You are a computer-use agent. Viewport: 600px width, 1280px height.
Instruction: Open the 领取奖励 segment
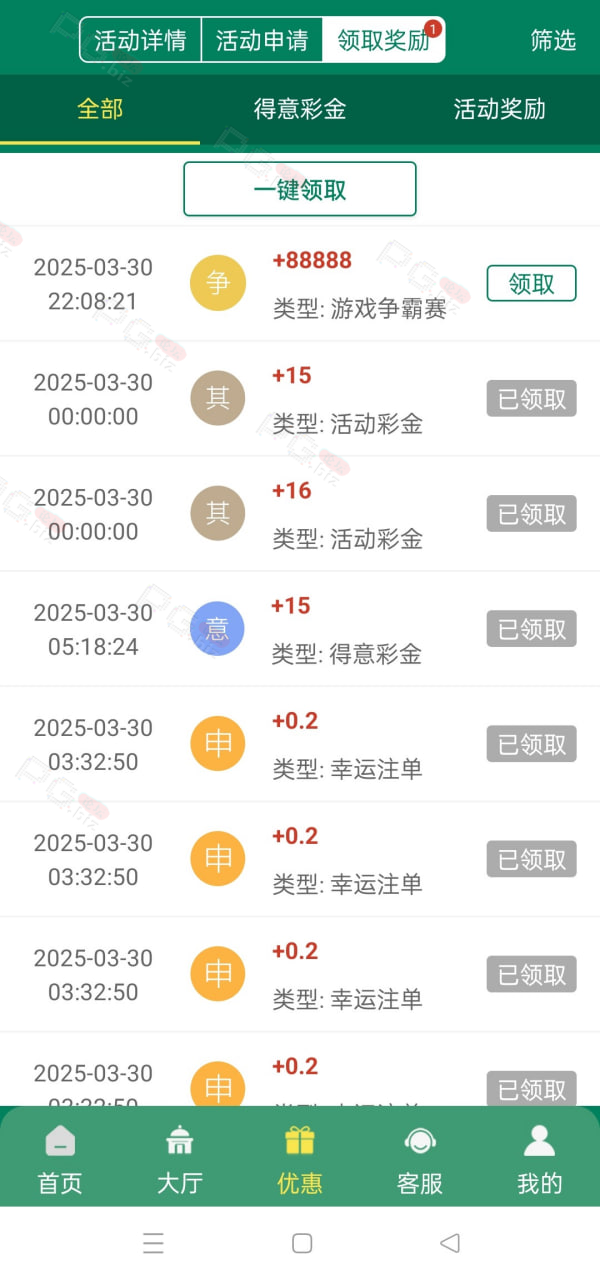(x=383, y=40)
